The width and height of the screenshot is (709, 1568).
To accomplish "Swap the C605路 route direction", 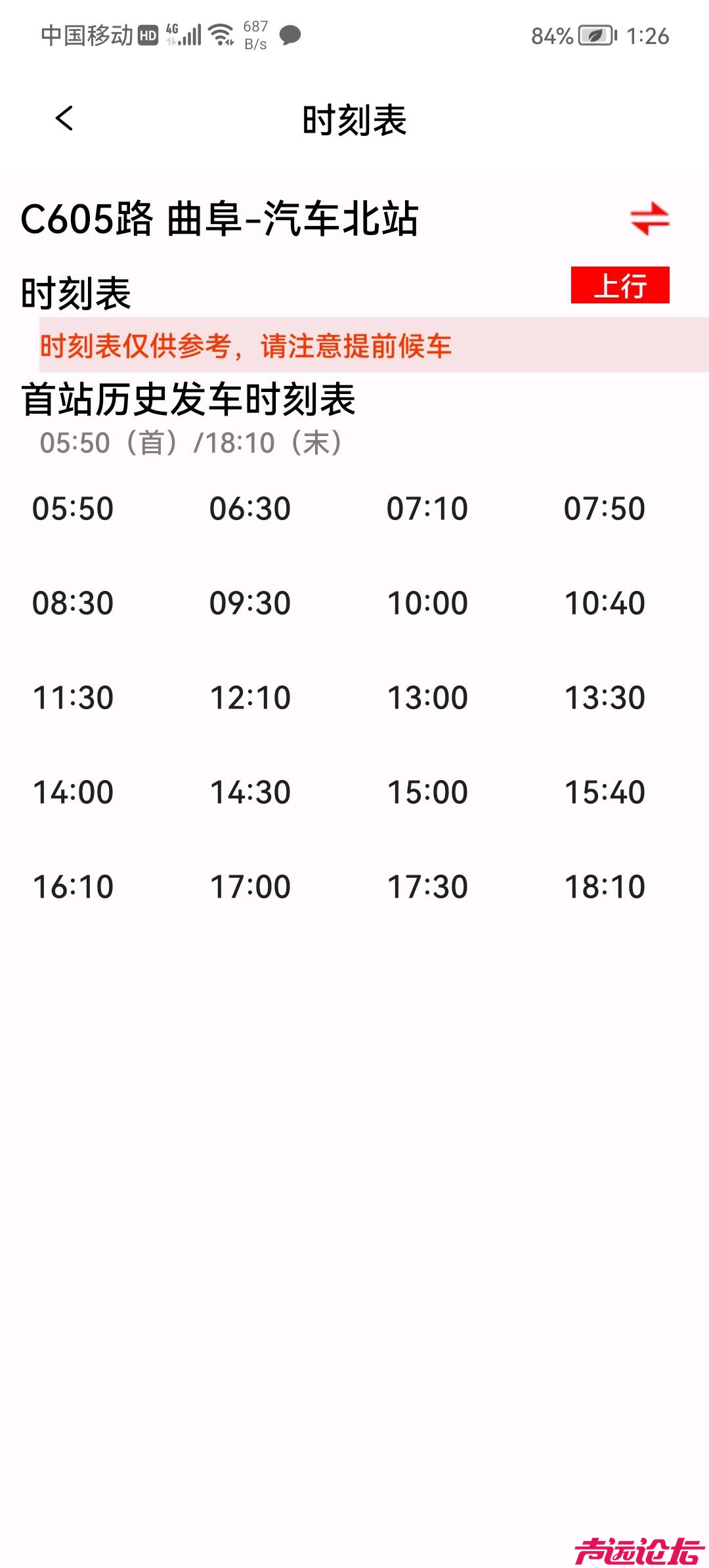I will point(649,219).
